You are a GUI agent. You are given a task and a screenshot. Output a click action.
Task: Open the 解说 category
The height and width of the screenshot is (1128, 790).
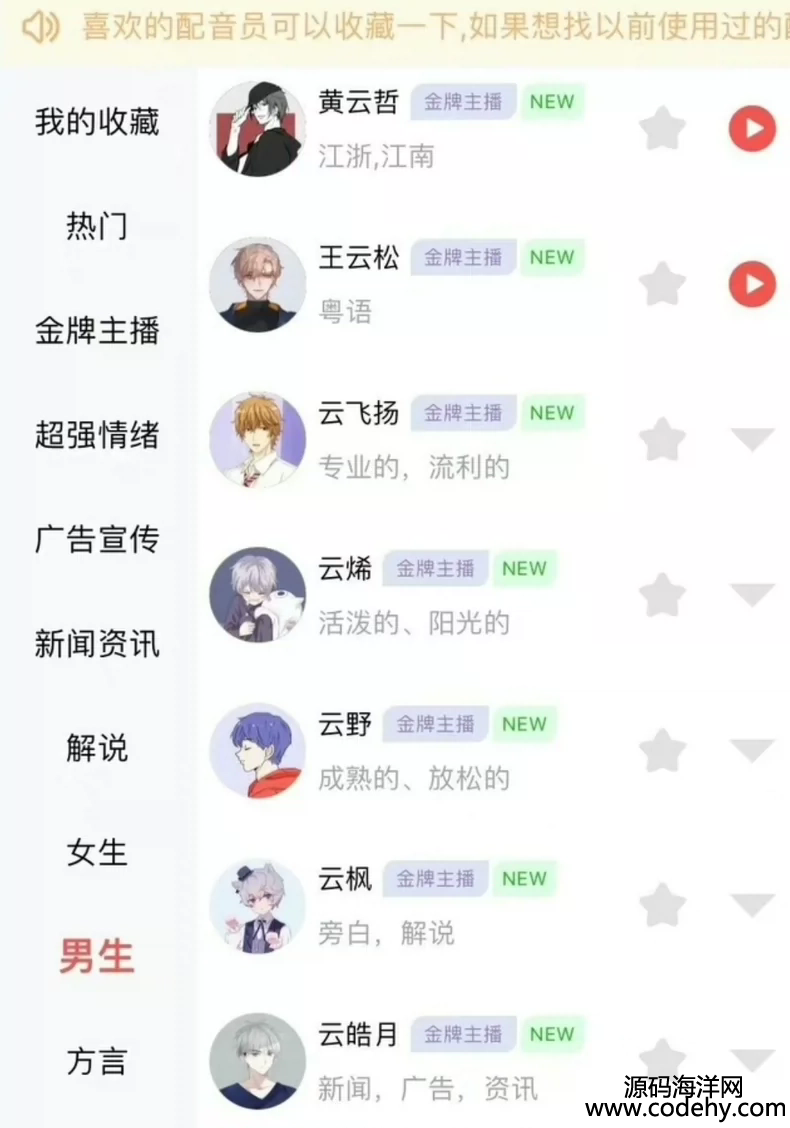[97, 748]
